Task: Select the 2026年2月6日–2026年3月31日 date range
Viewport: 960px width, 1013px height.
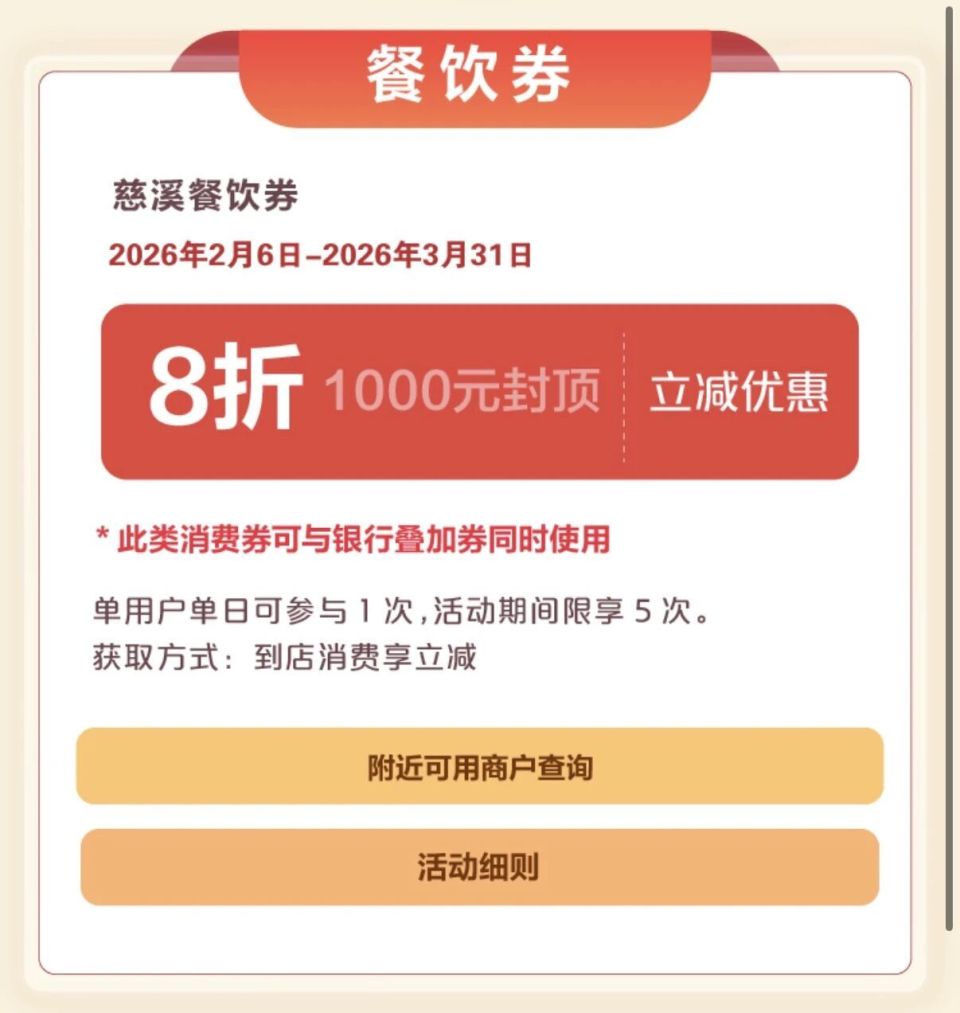Action: [324, 253]
